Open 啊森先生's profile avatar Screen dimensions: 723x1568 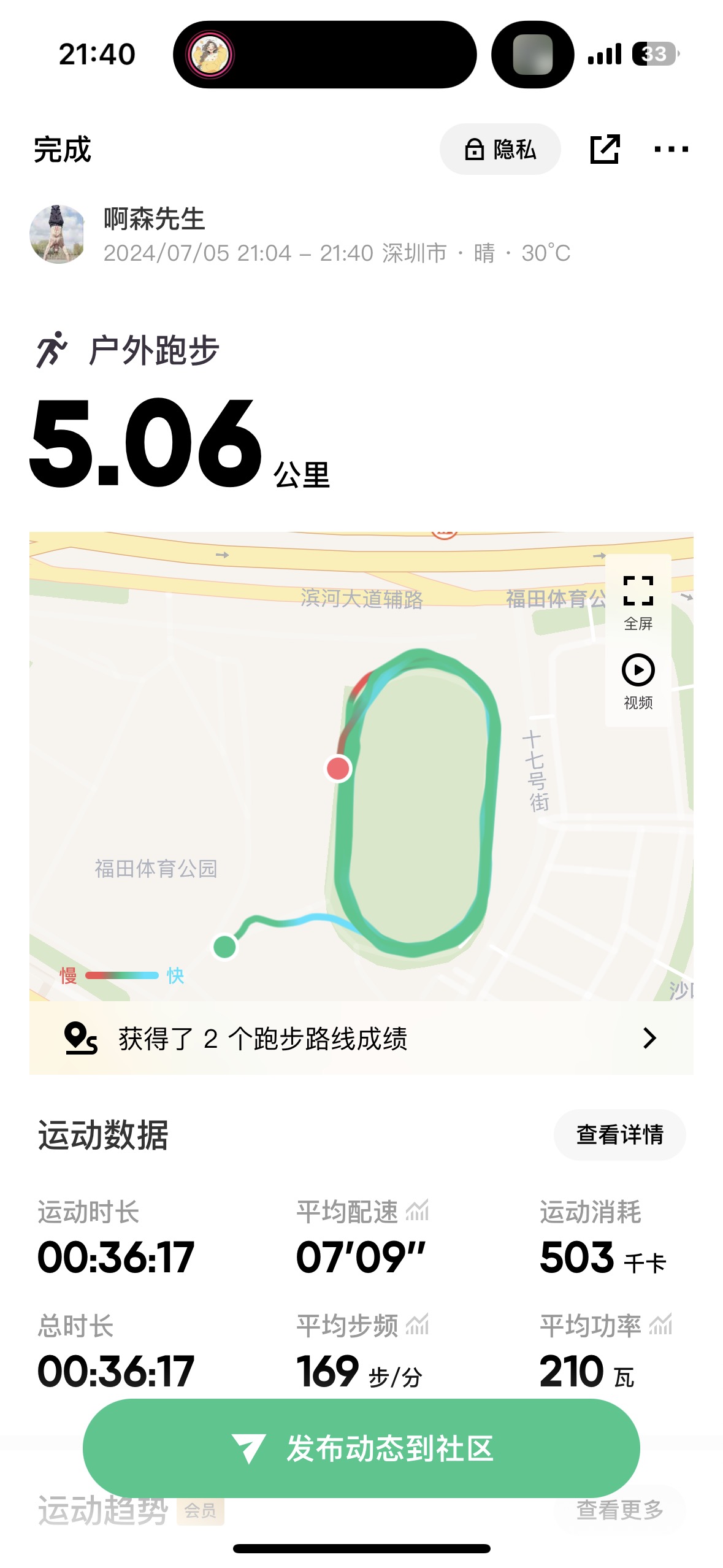pyautogui.click(x=58, y=234)
